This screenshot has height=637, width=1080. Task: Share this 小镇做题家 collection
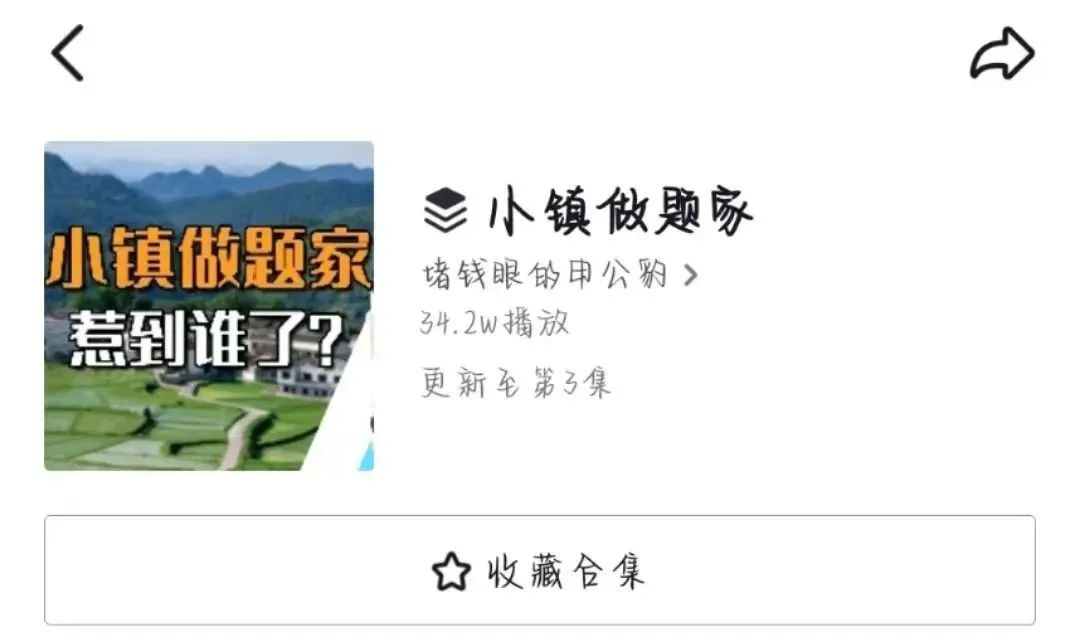tap(1001, 54)
